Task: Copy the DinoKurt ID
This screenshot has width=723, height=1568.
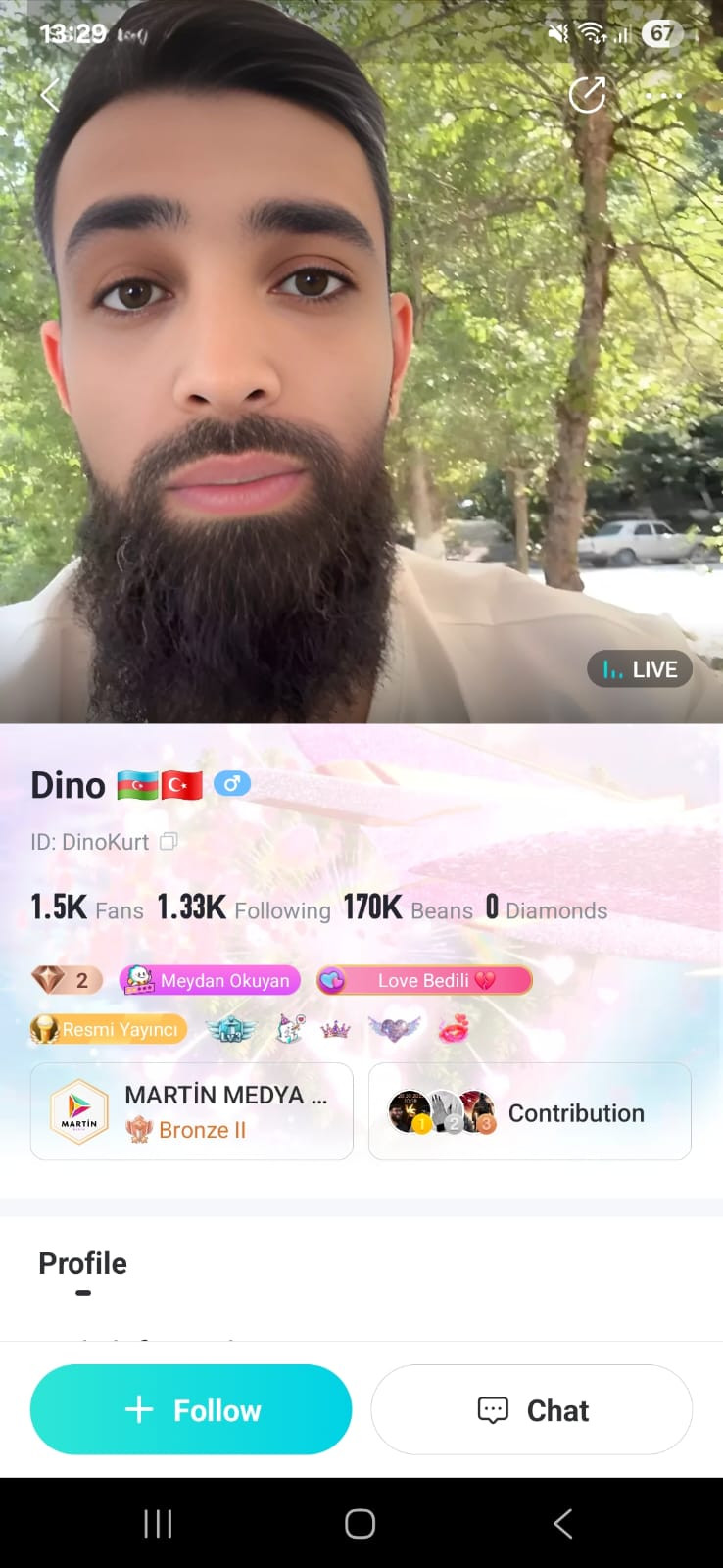Action: pos(169,841)
